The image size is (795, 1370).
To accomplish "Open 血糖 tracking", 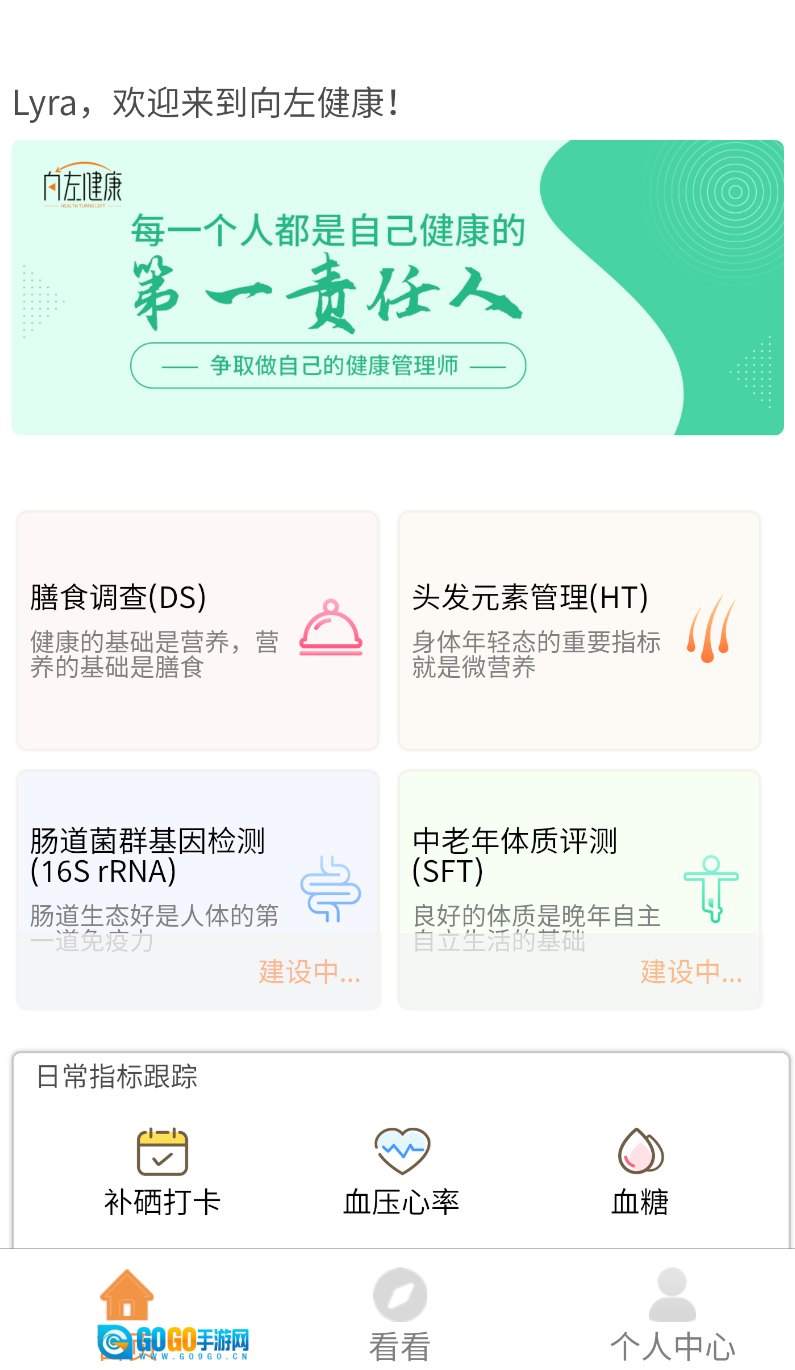I will 640,1171.
